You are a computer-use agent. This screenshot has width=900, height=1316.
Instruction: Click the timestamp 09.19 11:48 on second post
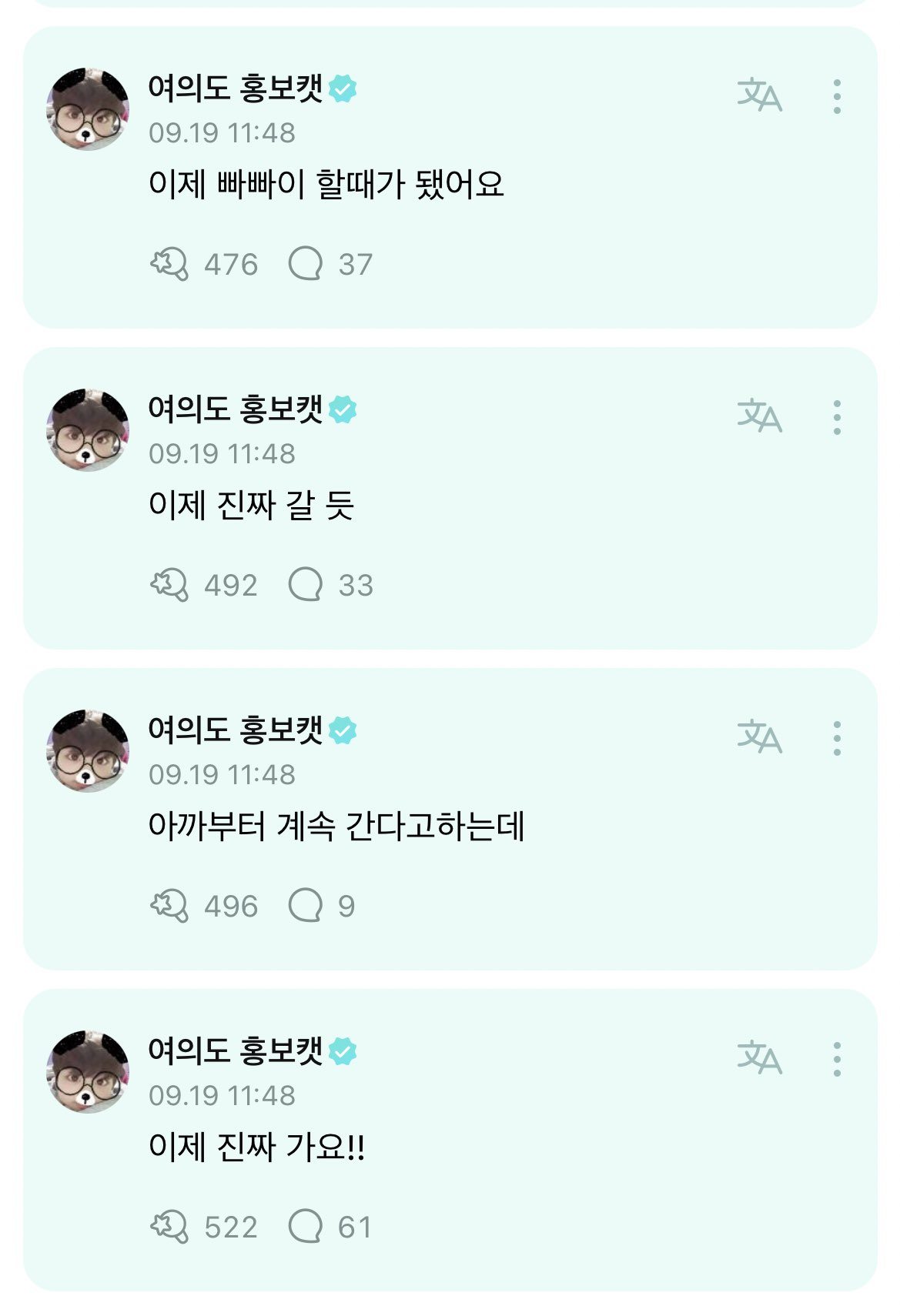223,453
